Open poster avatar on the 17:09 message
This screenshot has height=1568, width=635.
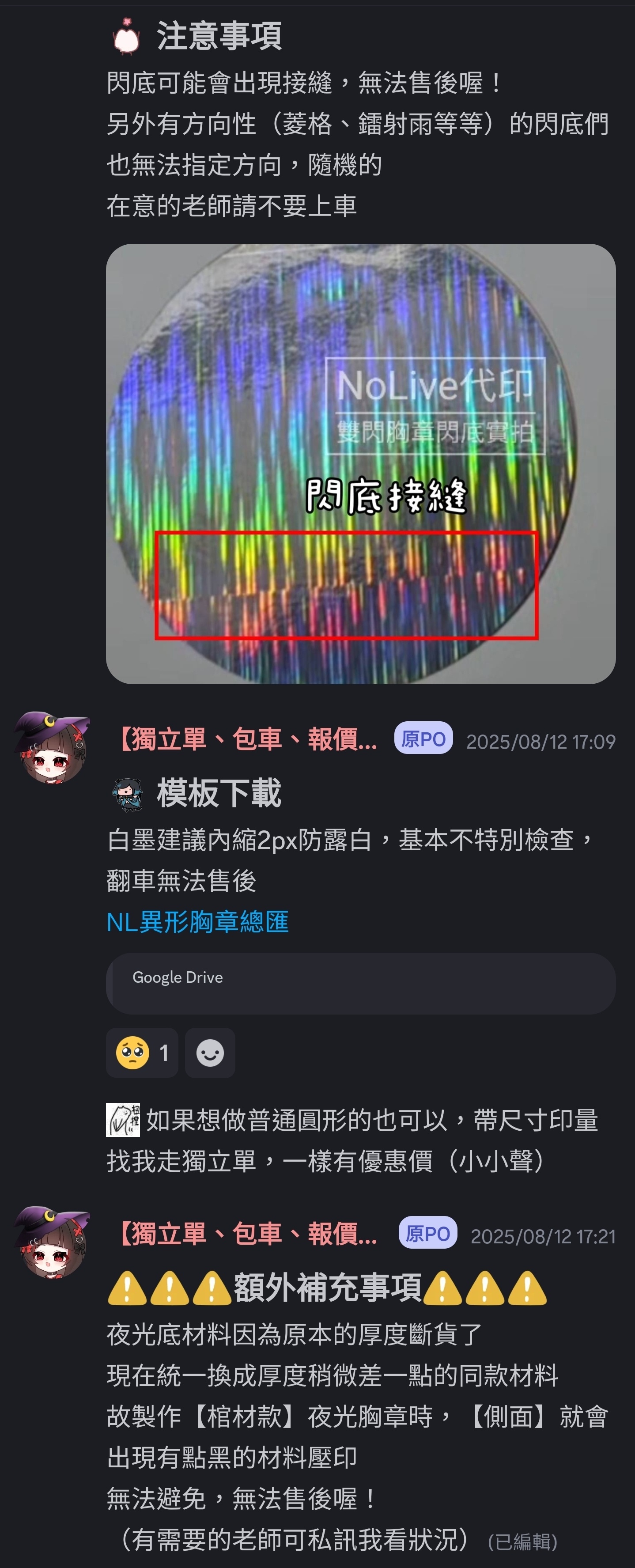53,746
